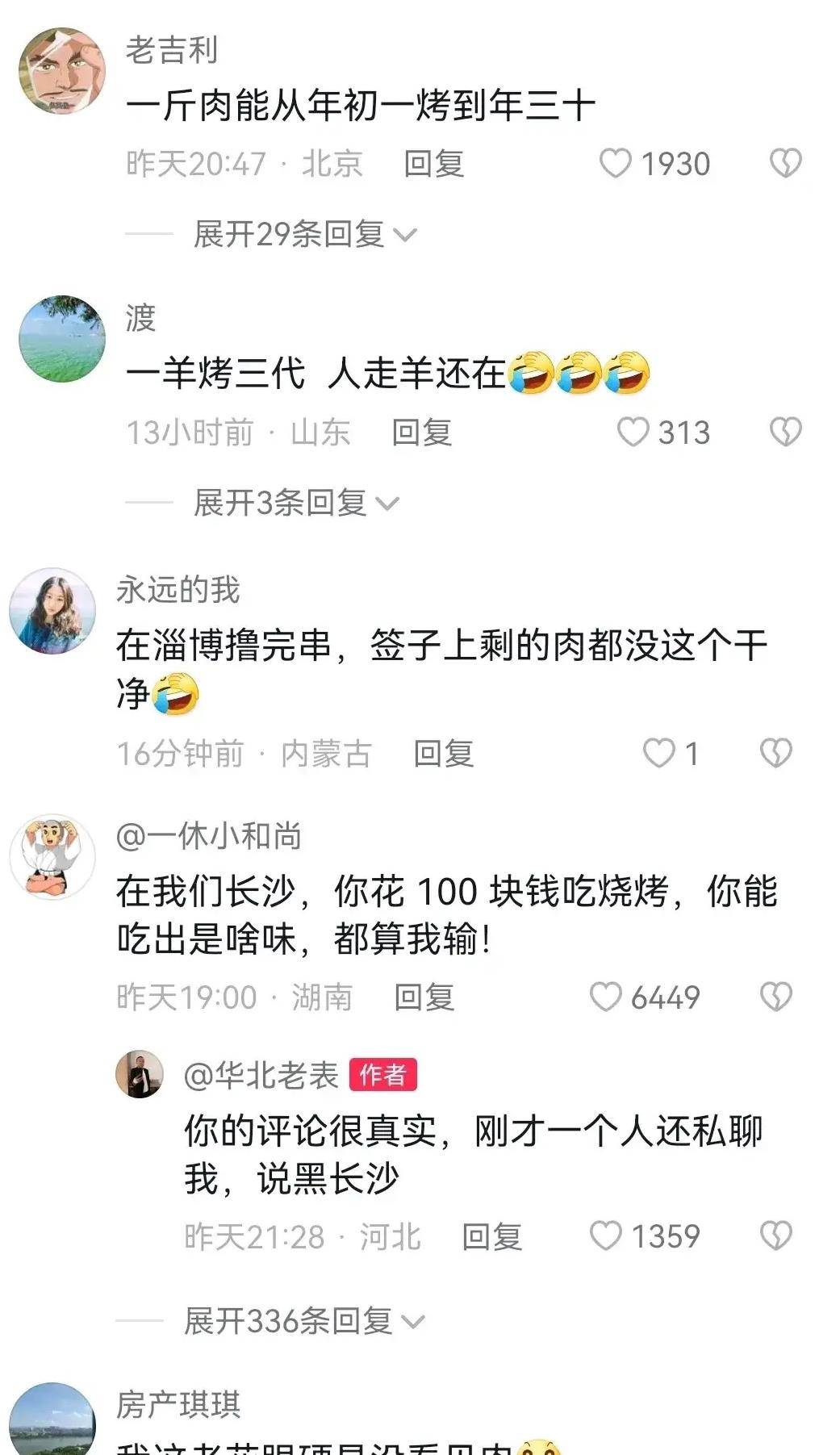Like author @华北老表's reply
The image size is (840, 1455).
click(x=606, y=1236)
